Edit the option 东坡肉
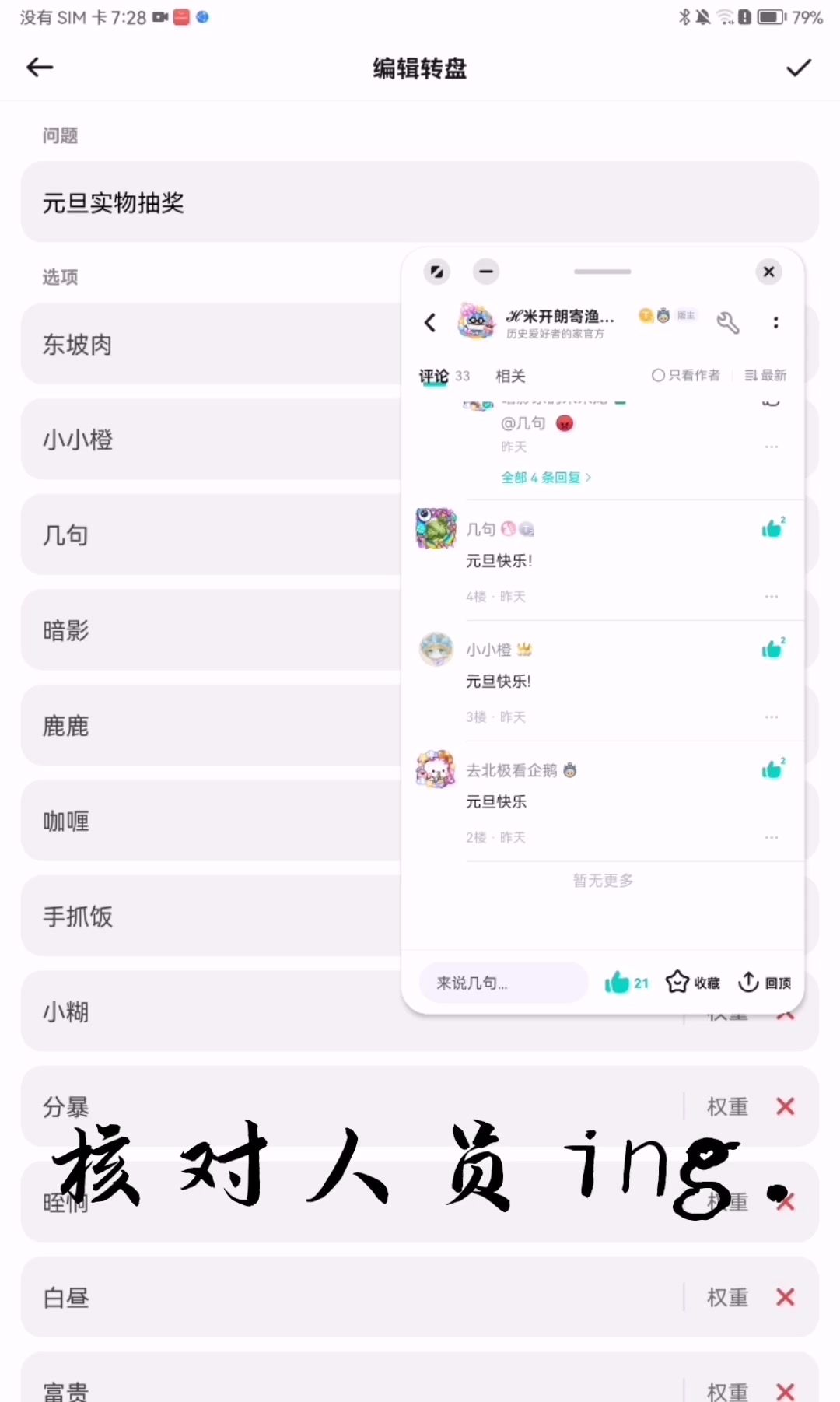The image size is (840, 1402). click(x=210, y=344)
